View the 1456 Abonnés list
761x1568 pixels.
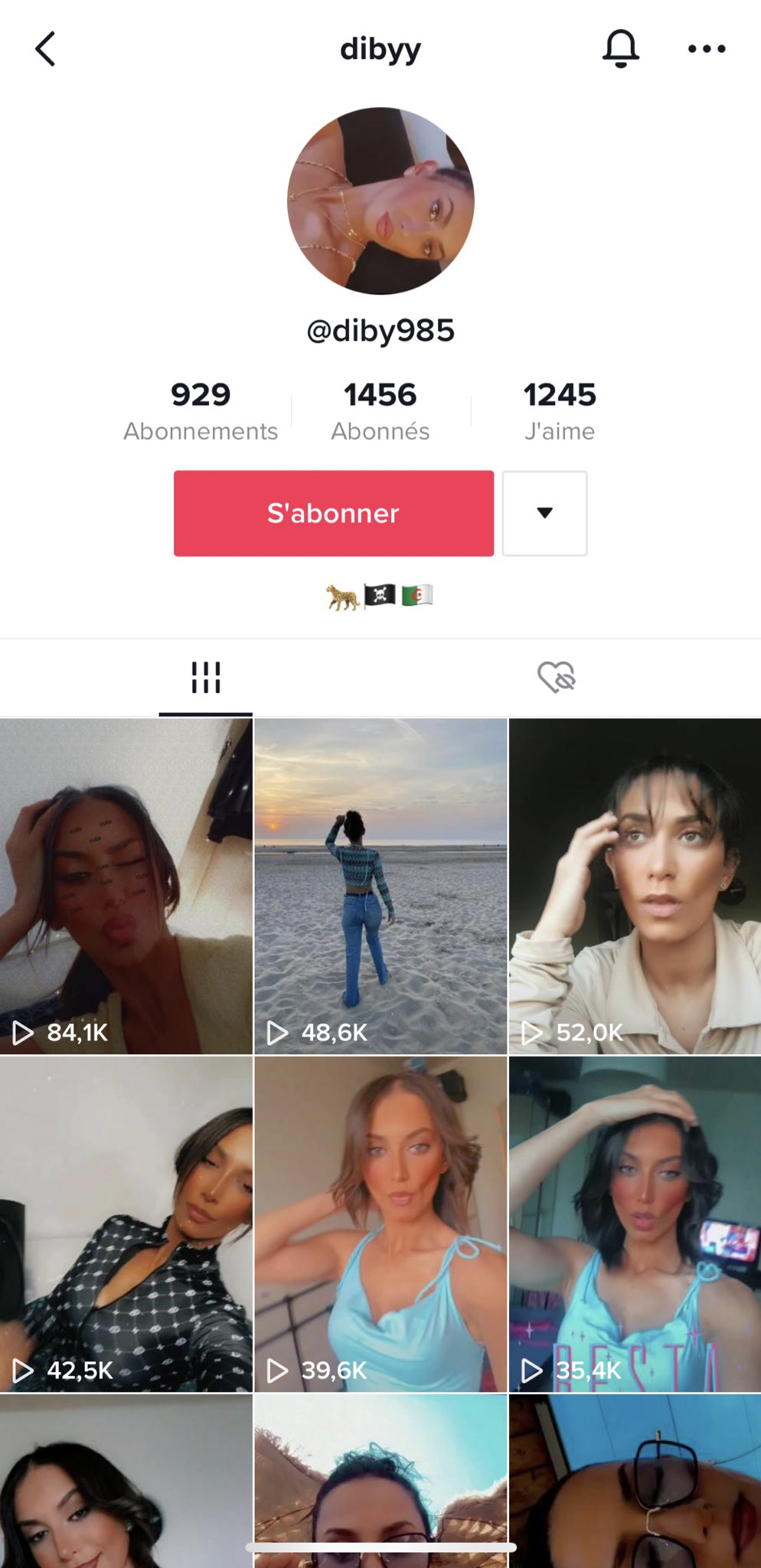click(380, 412)
